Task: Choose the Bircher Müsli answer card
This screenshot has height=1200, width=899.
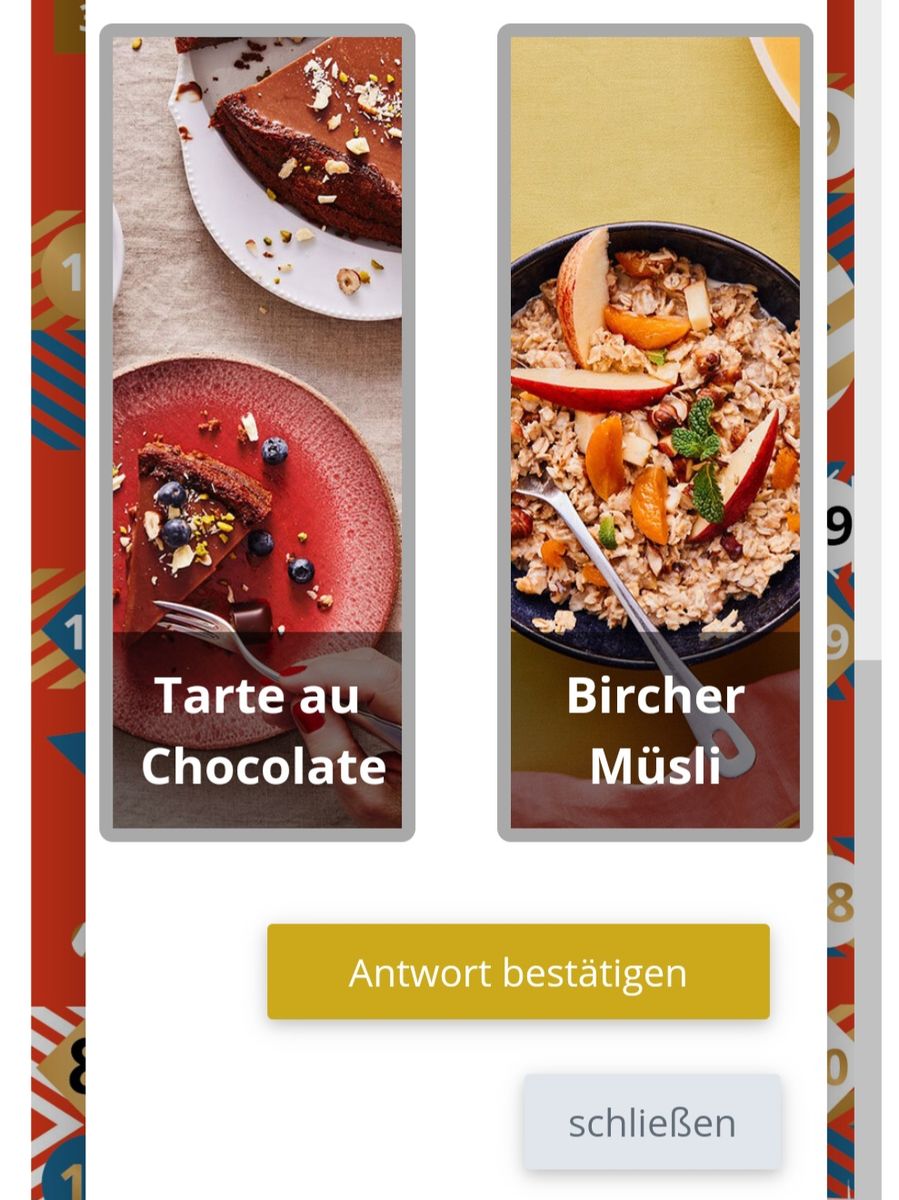Action: [655, 432]
